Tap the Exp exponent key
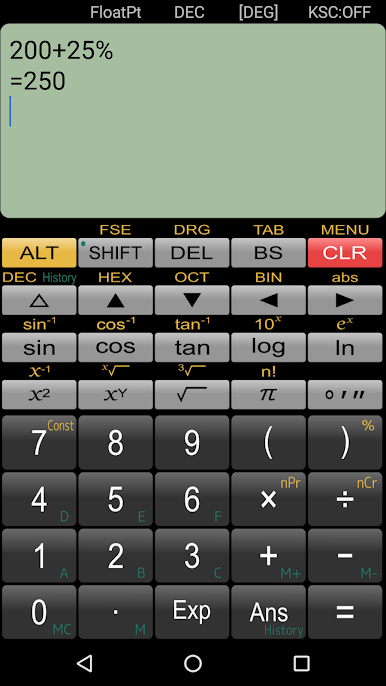 (x=192, y=612)
